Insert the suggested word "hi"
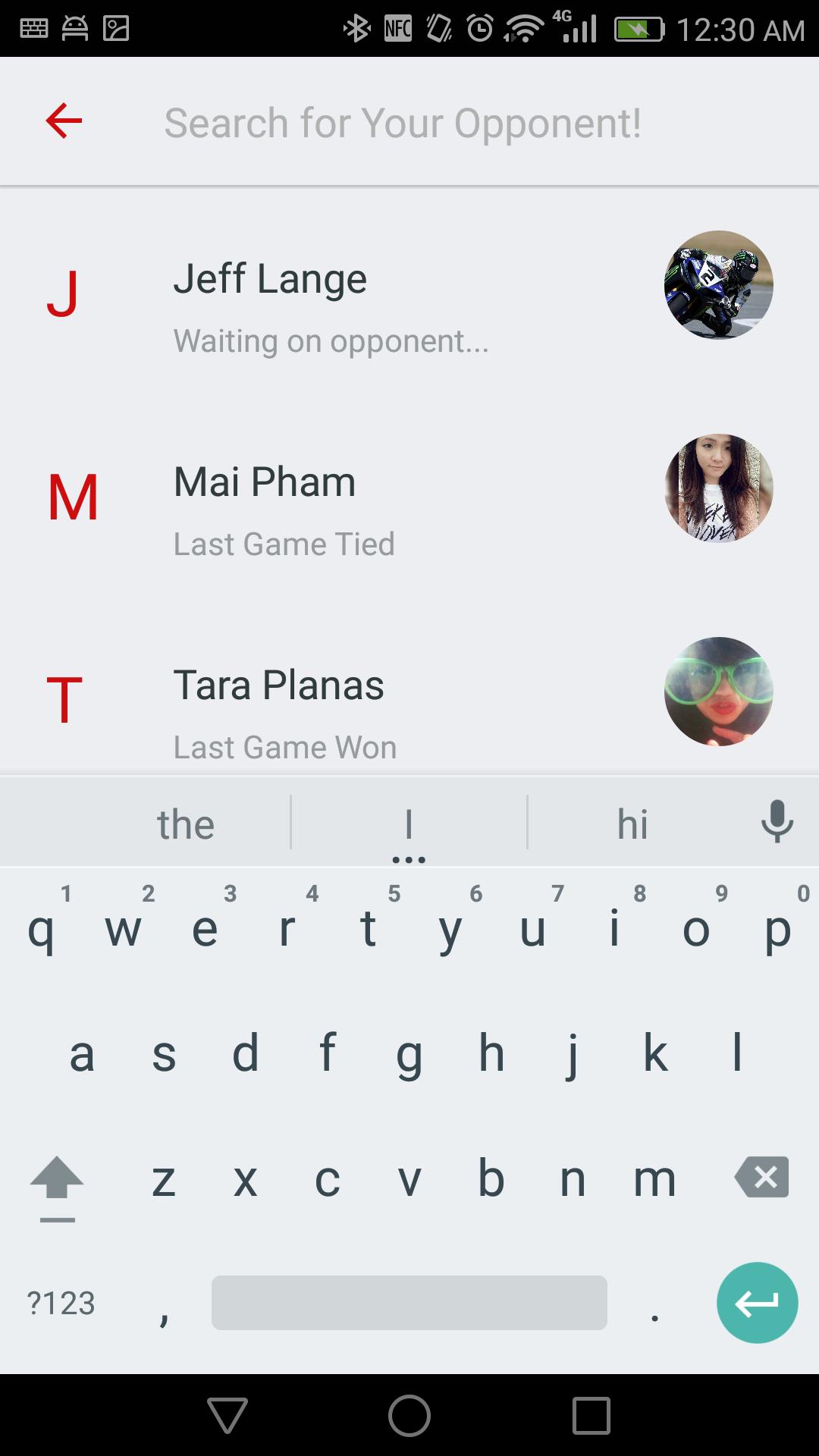The height and width of the screenshot is (1456, 819). tap(632, 824)
